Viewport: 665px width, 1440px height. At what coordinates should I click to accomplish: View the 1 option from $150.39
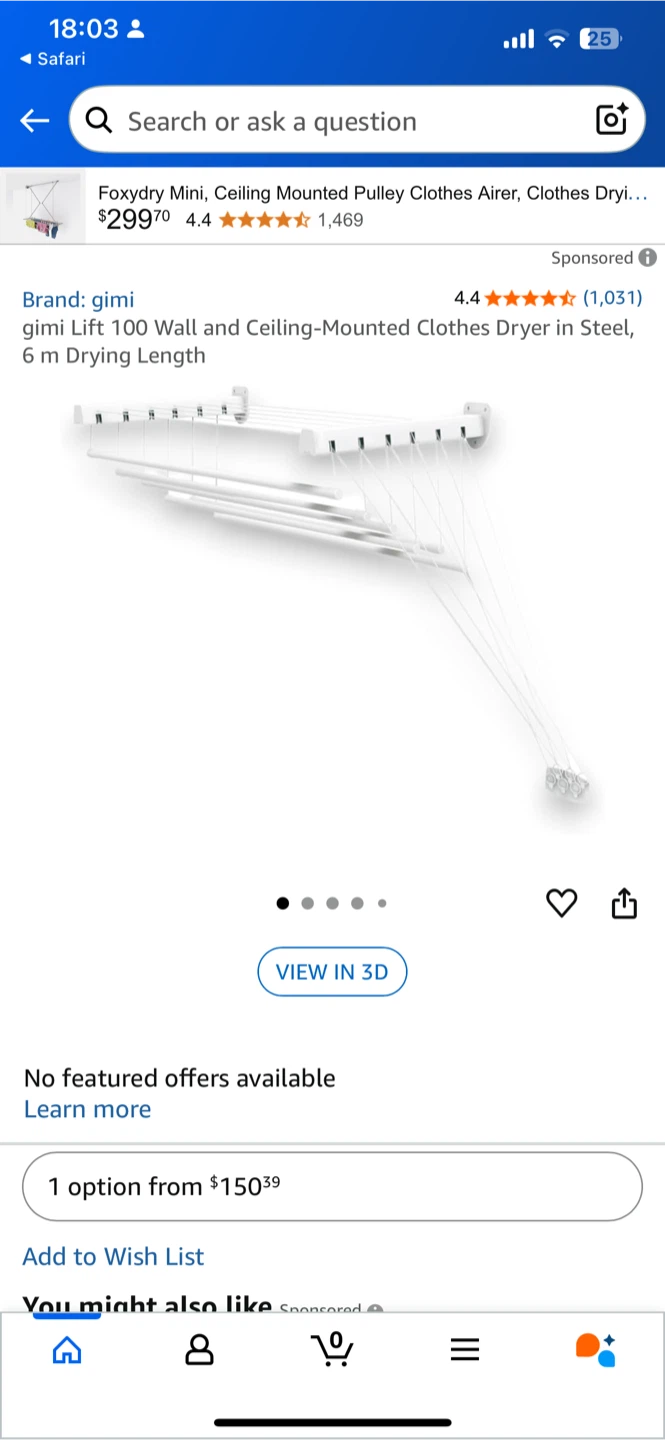(x=332, y=1186)
